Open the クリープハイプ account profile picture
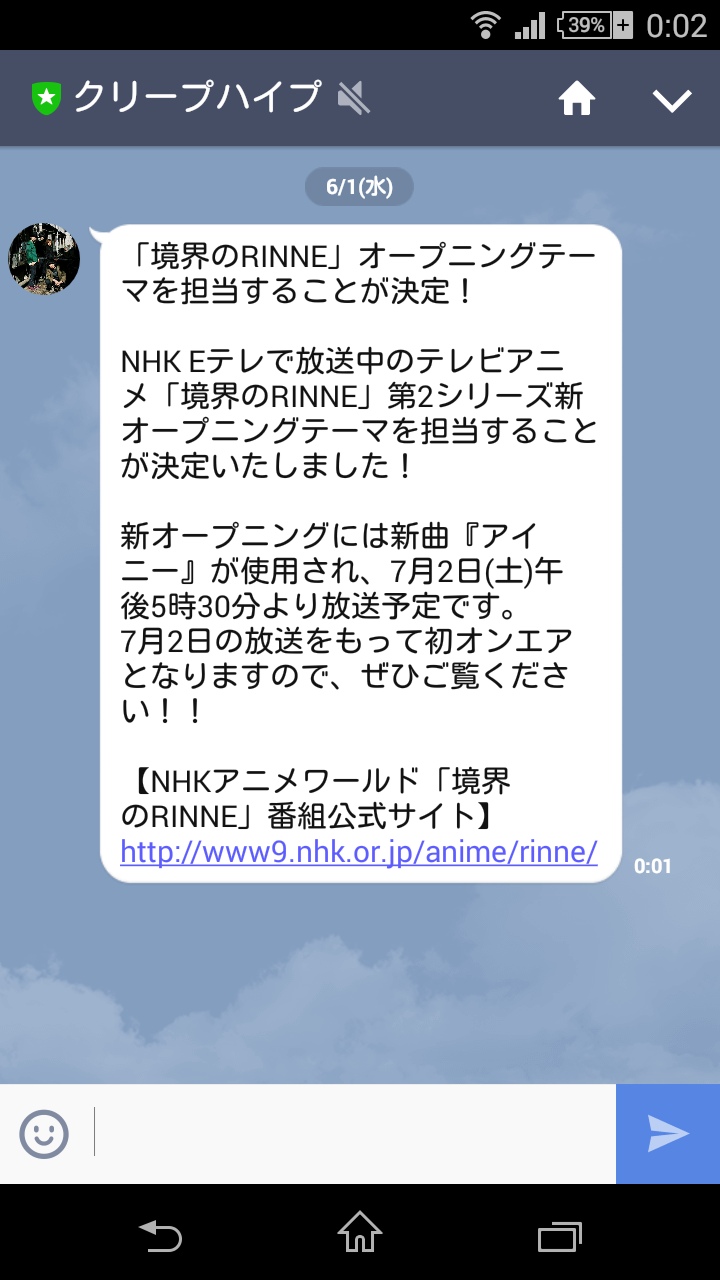The width and height of the screenshot is (720, 1280). (x=44, y=259)
